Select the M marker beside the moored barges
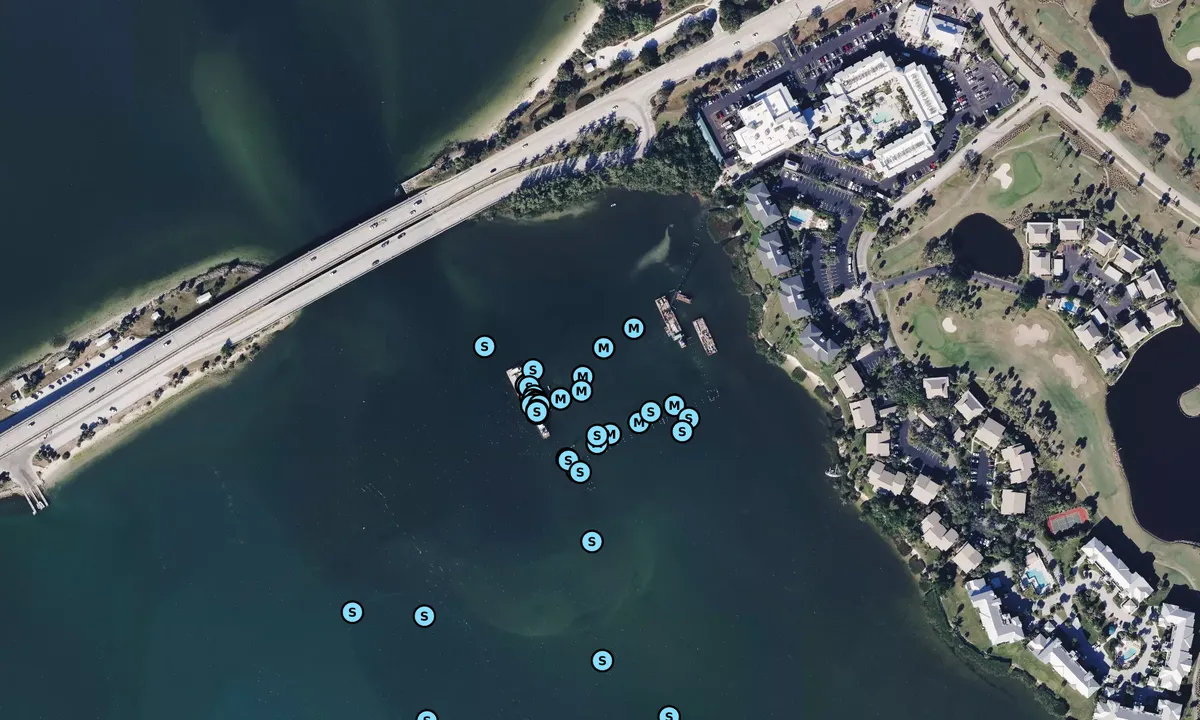Viewport: 1200px width, 720px height. [633, 328]
